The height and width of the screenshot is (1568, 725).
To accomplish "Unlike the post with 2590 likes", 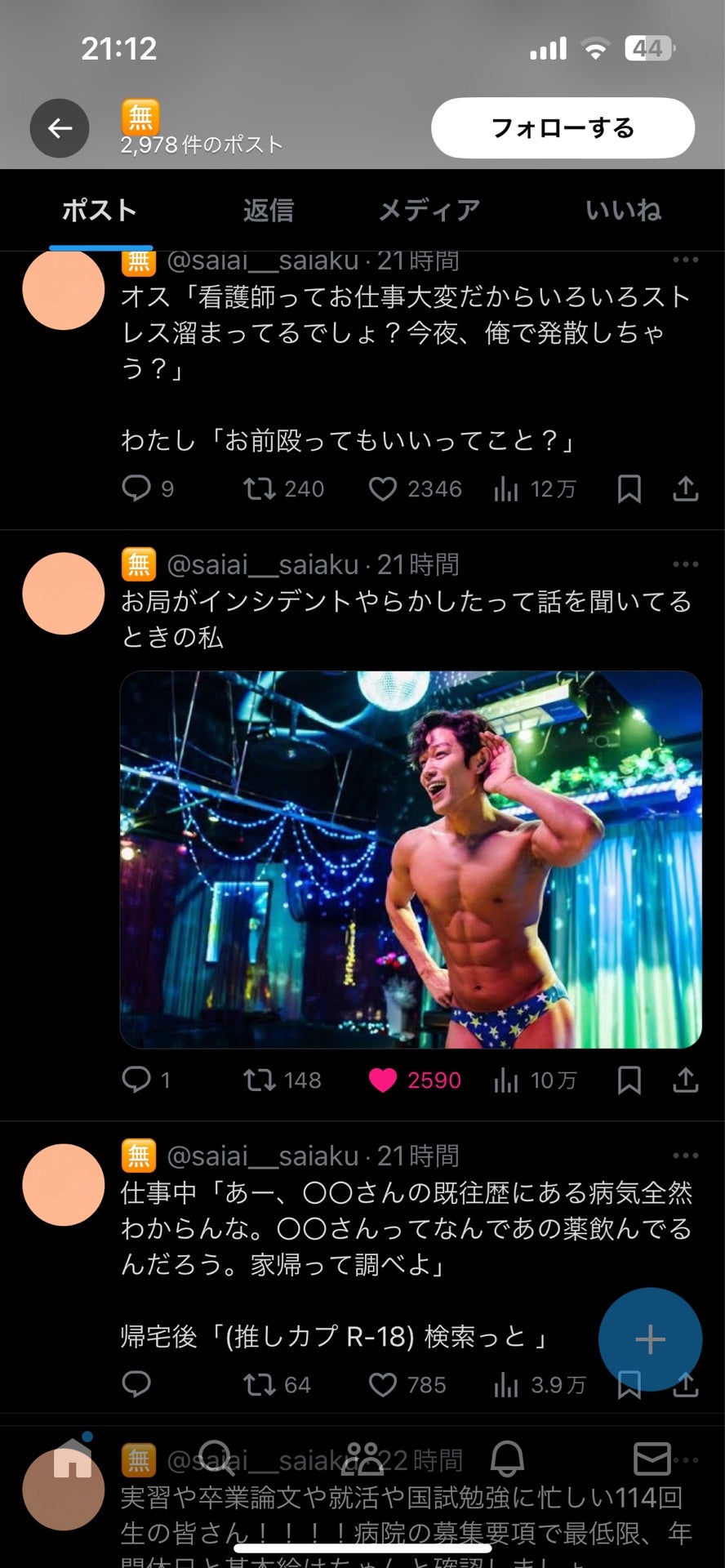I will tap(383, 1080).
